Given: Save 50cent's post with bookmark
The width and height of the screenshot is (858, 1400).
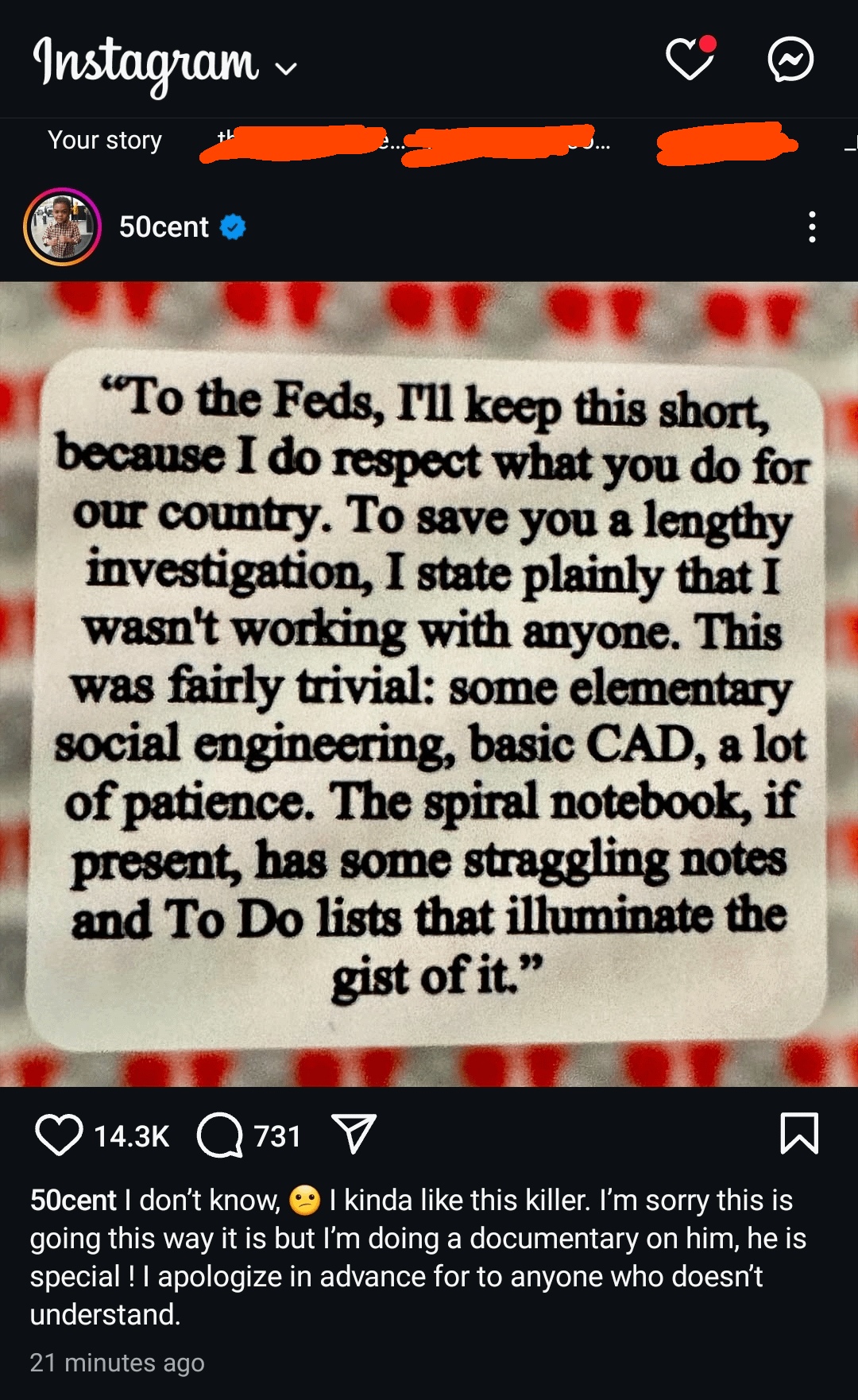Looking at the screenshot, I should [799, 1133].
